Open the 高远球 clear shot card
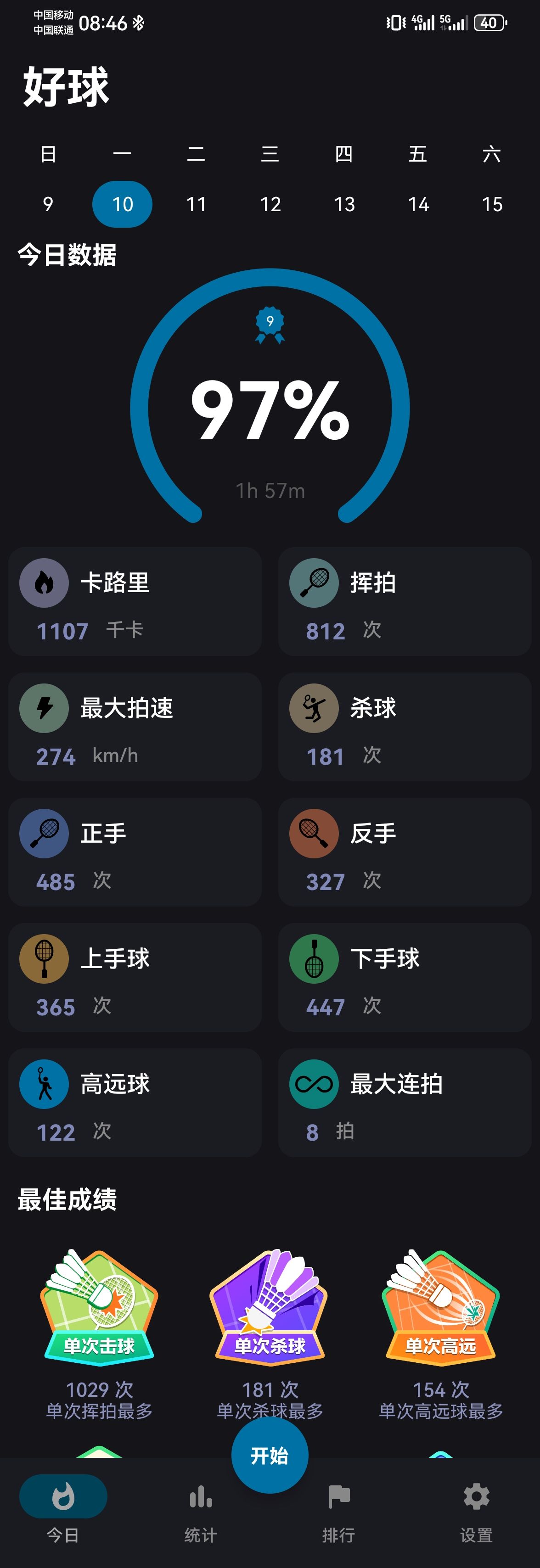Image resolution: width=540 pixels, height=1568 pixels. pyautogui.click(x=135, y=1103)
